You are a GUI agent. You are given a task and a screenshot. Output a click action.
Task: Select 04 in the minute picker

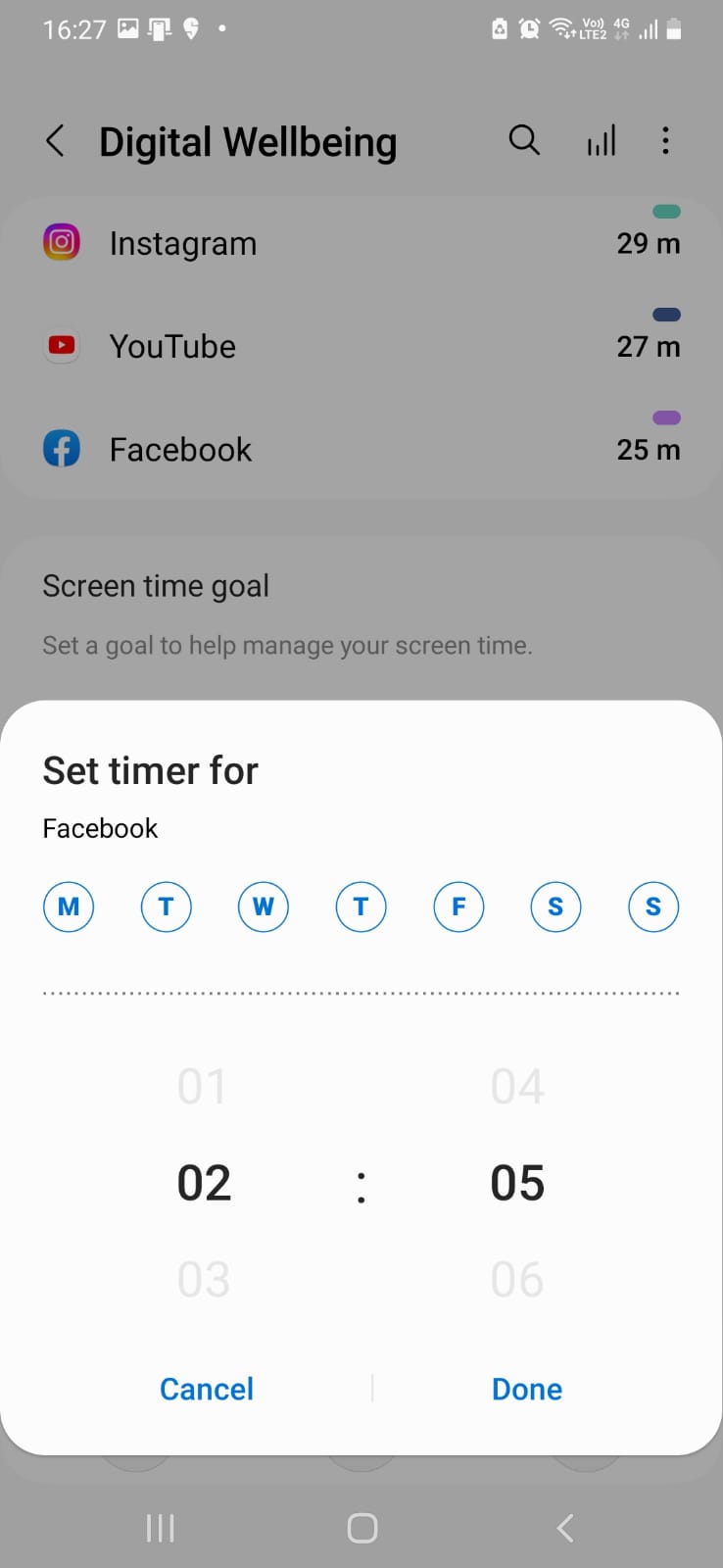(x=516, y=1084)
